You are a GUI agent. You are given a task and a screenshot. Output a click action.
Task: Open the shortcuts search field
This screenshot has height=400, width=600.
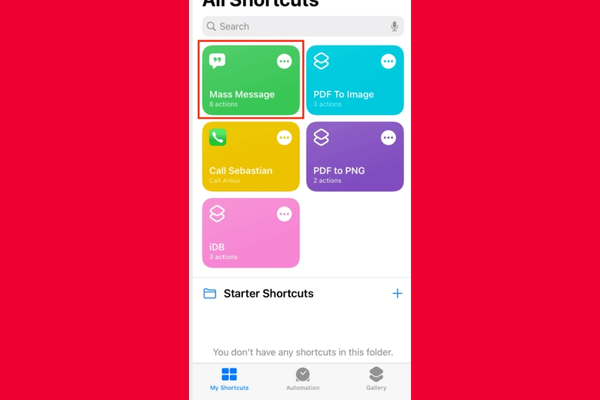pyautogui.click(x=290, y=26)
